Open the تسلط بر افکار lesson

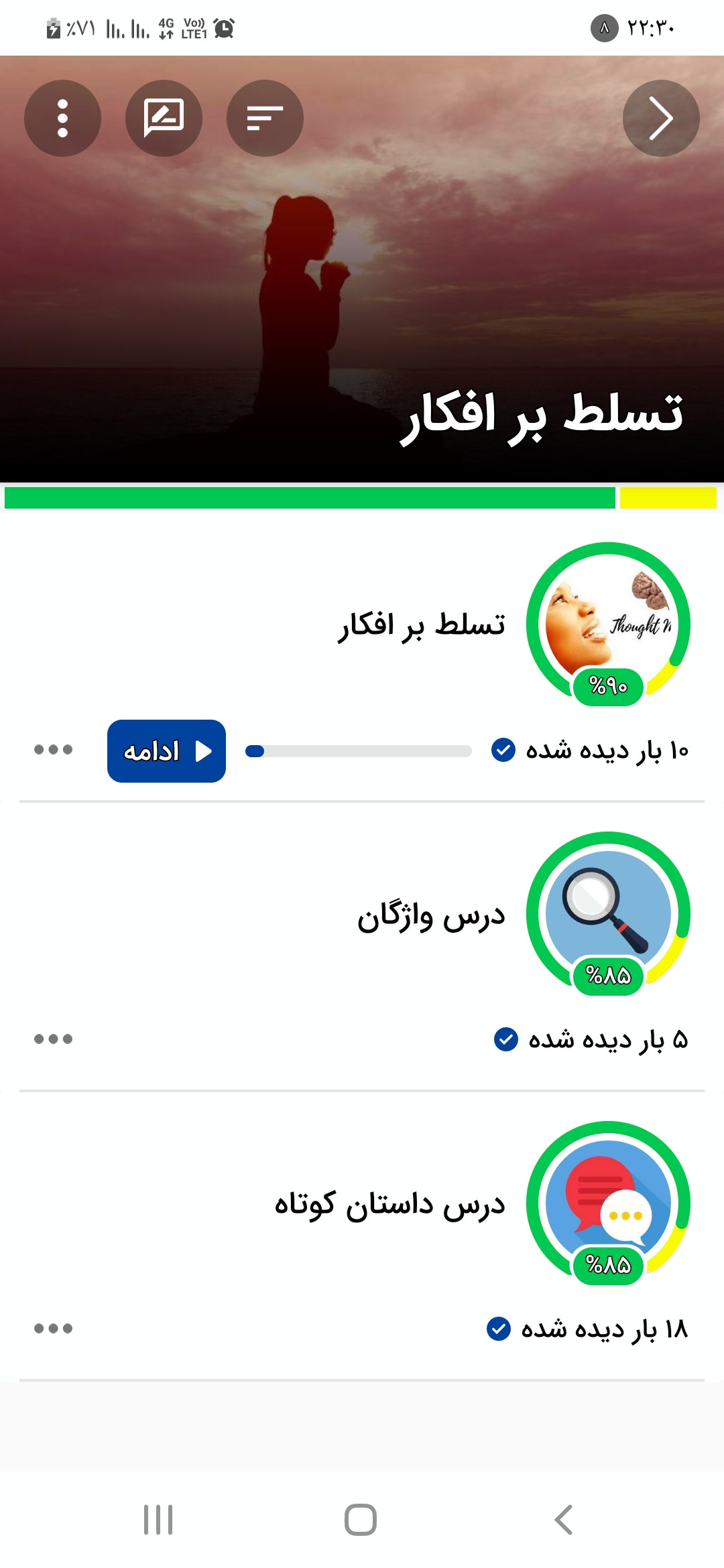pyautogui.click(x=422, y=625)
